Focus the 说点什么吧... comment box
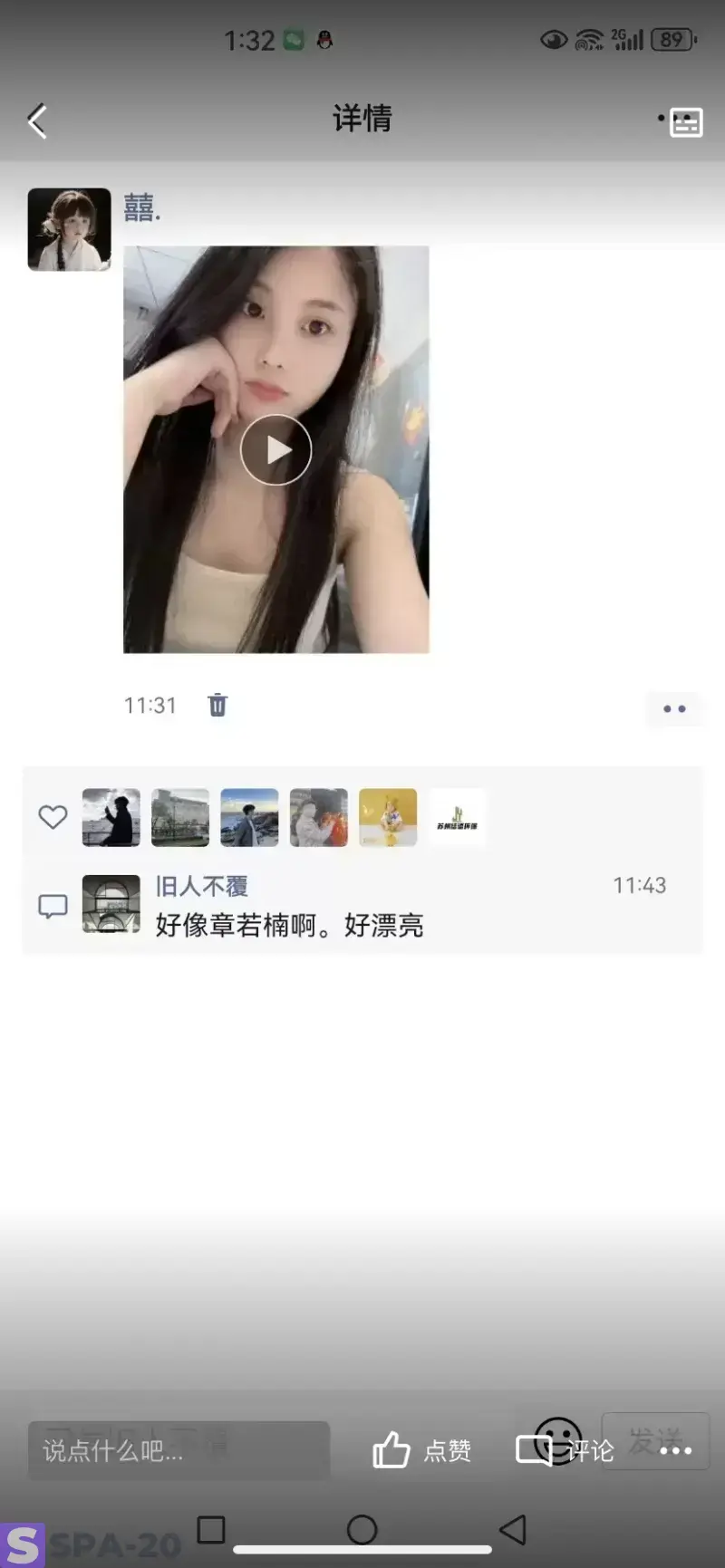This screenshot has width=725, height=1568. [179, 1450]
